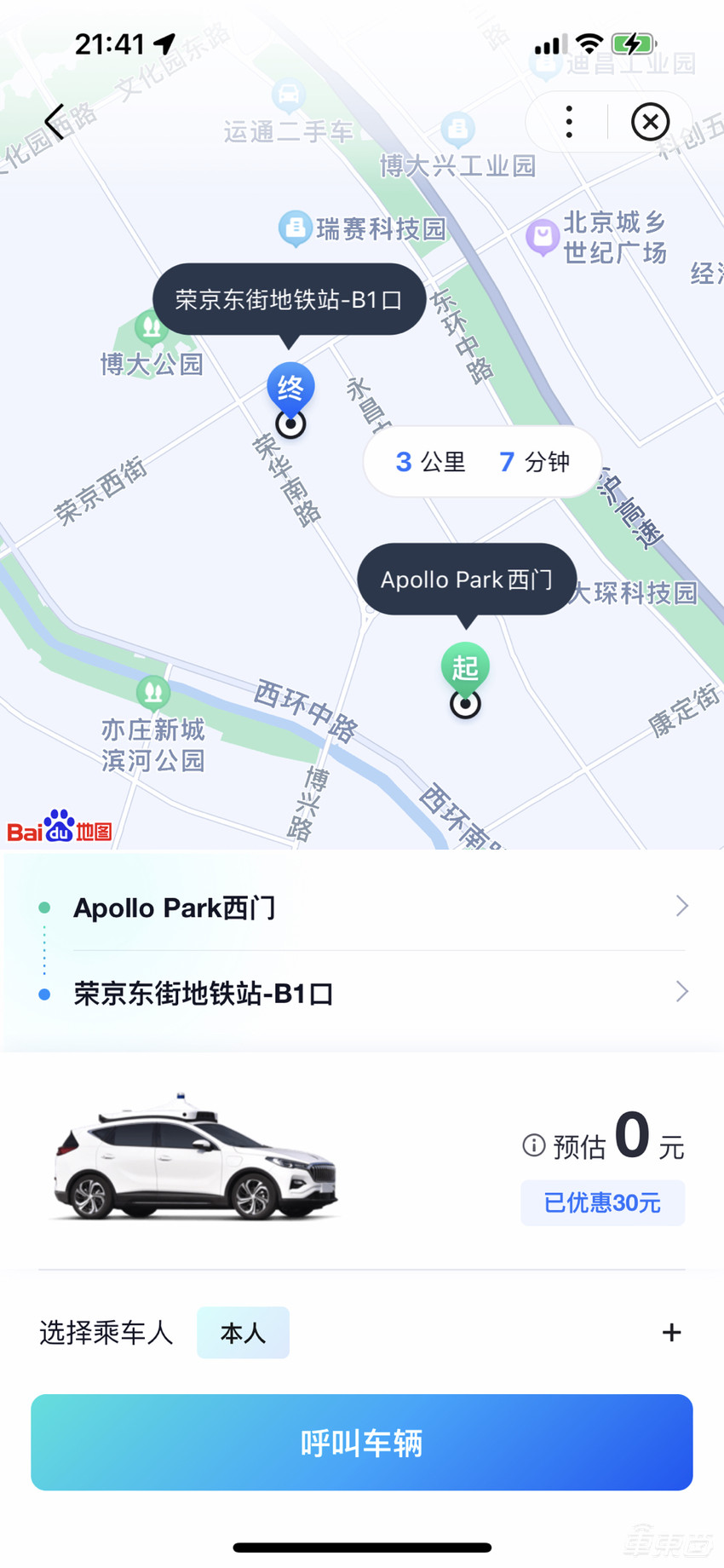Tap the plus to add another passenger
The width and height of the screenshot is (724, 1568).
coord(671,1332)
